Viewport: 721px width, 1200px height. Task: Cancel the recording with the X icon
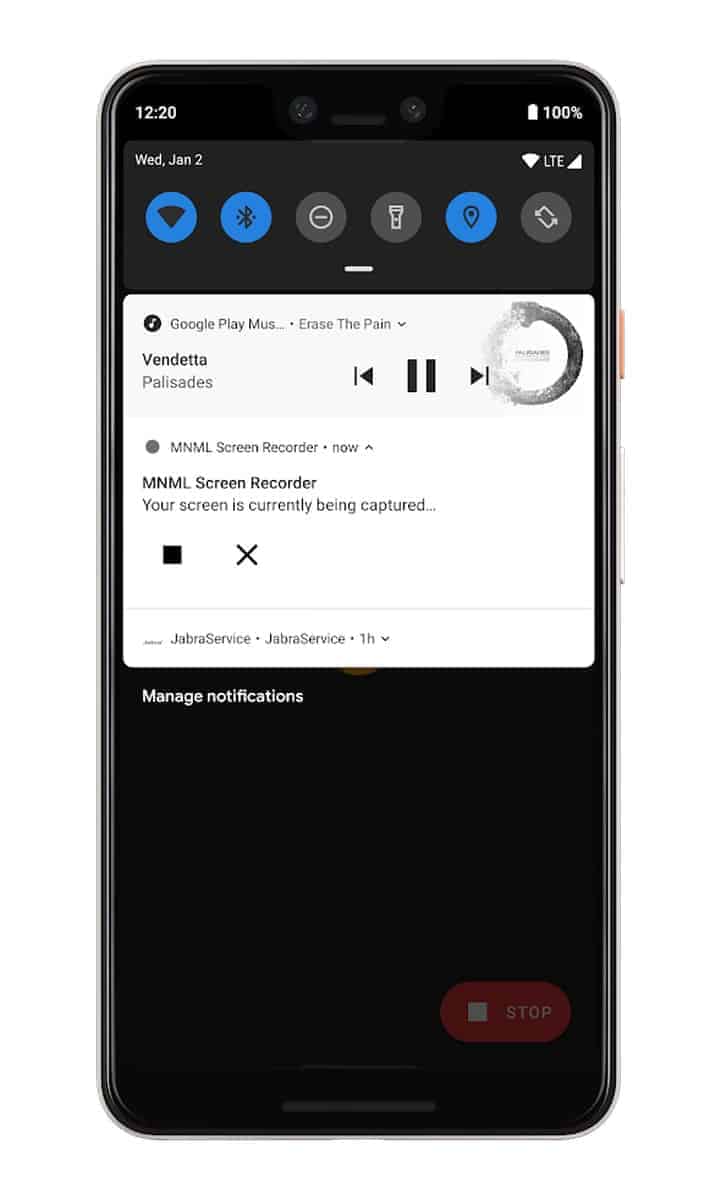247,555
